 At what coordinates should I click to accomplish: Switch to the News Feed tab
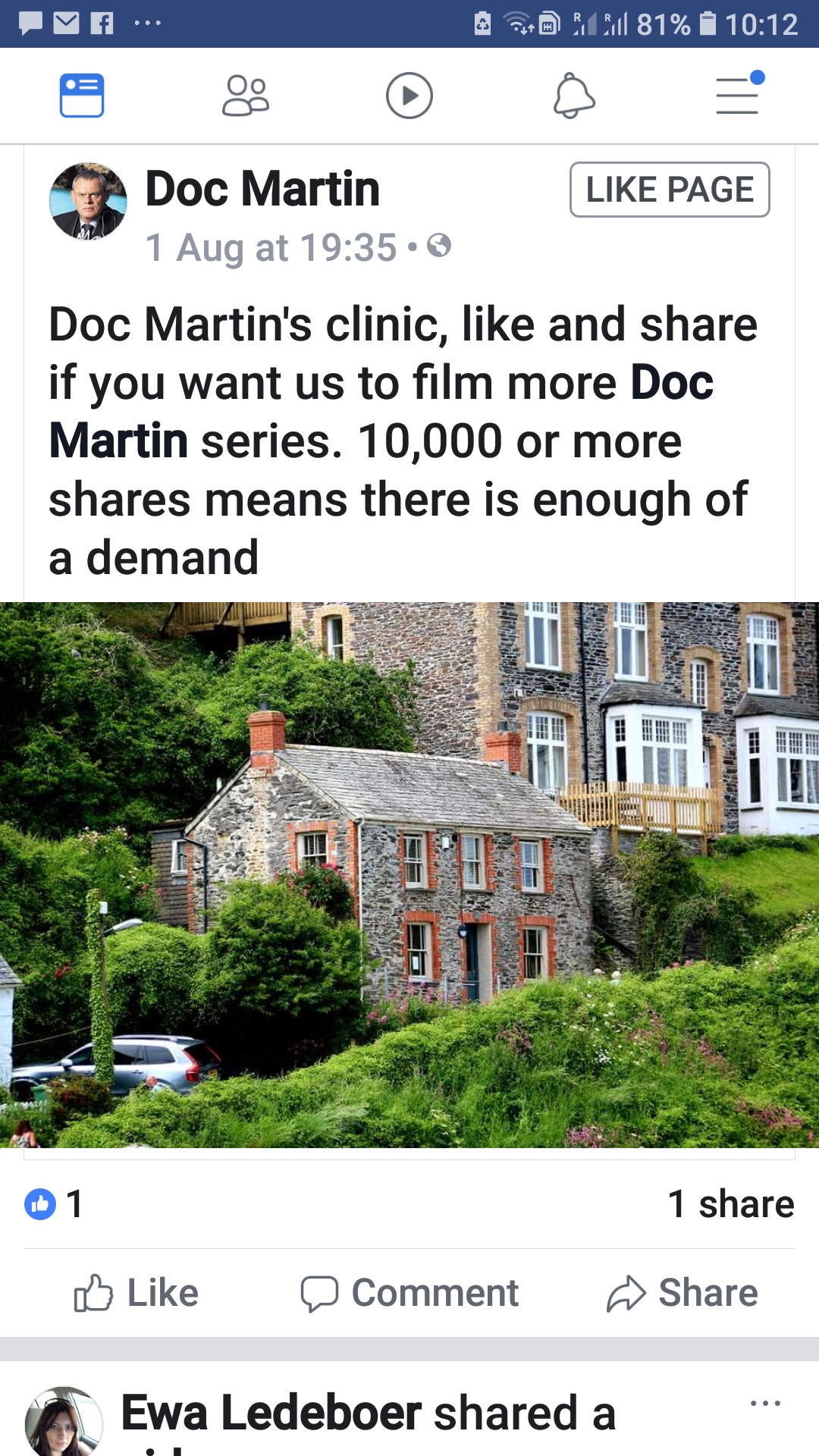(82, 96)
